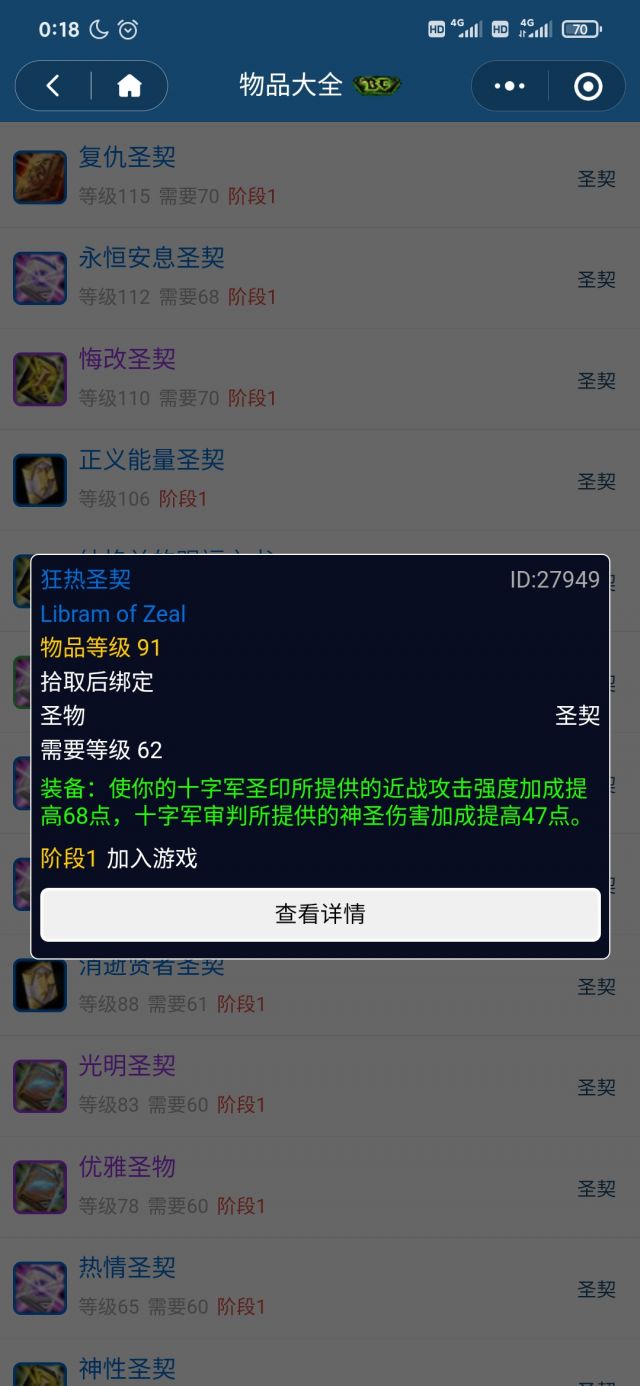Go back with the top arrow

click(x=53, y=87)
